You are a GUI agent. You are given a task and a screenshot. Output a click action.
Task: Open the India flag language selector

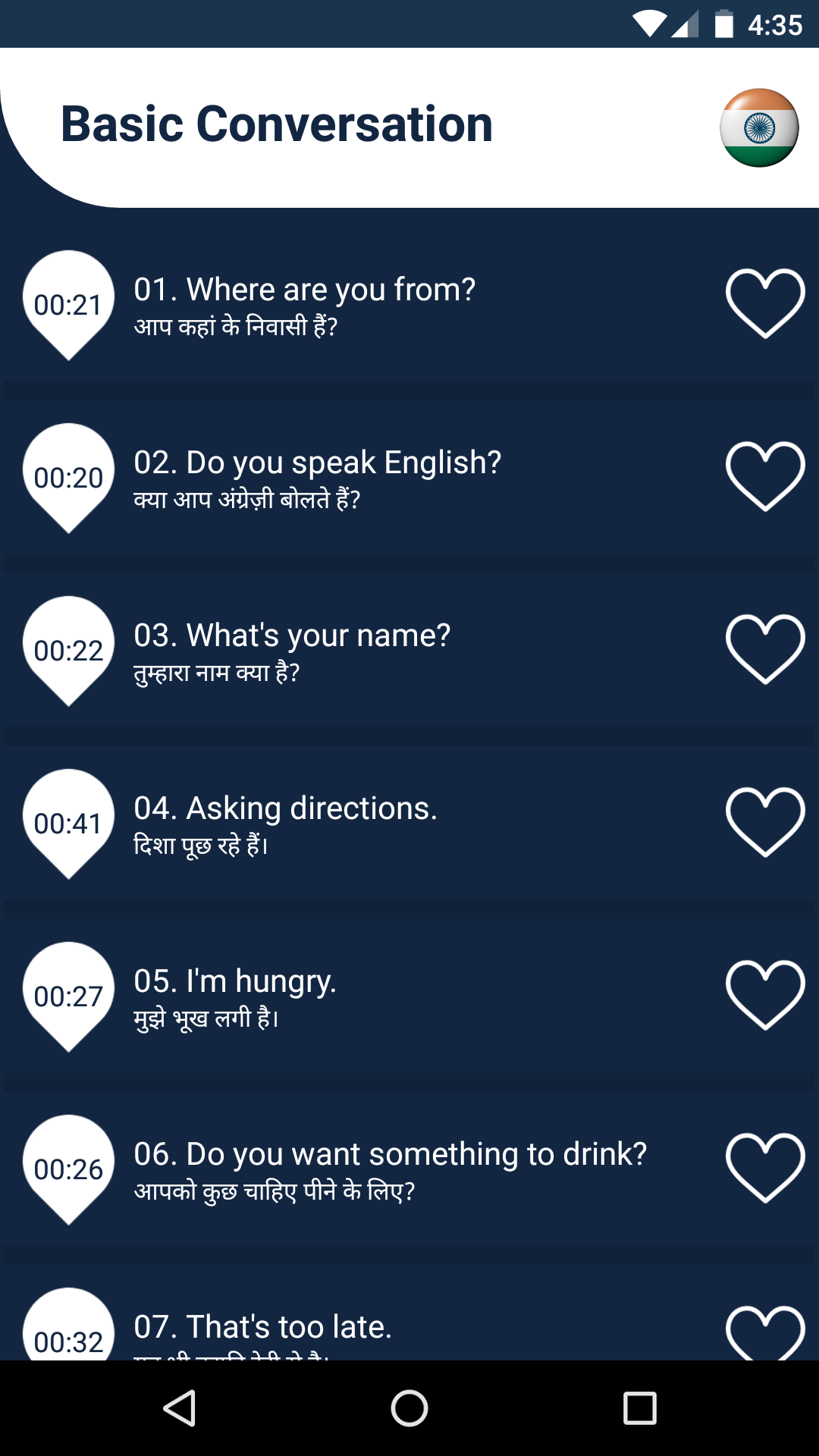pyautogui.click(x=759, y=127)
